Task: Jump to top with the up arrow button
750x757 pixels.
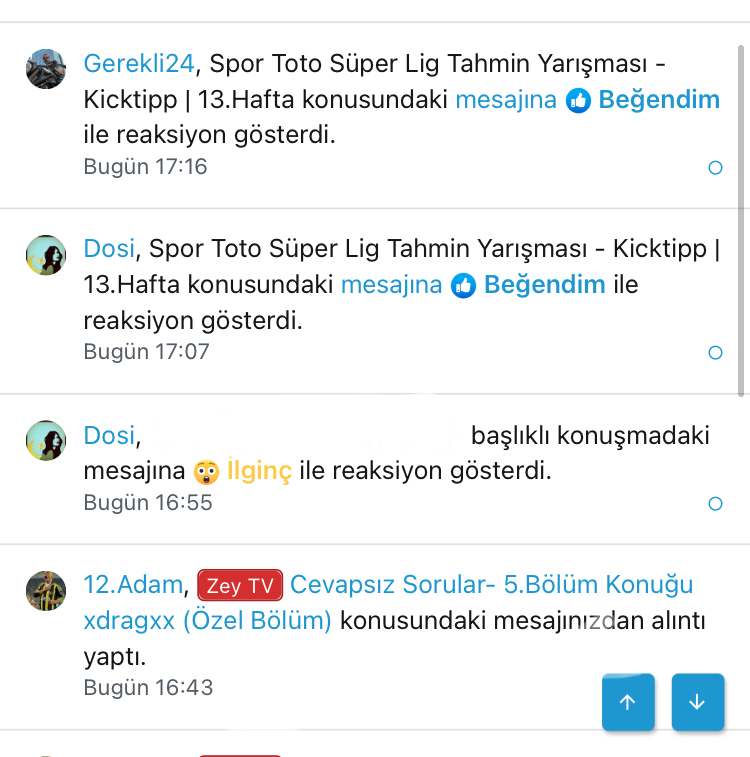Action: tap(628, 702)
